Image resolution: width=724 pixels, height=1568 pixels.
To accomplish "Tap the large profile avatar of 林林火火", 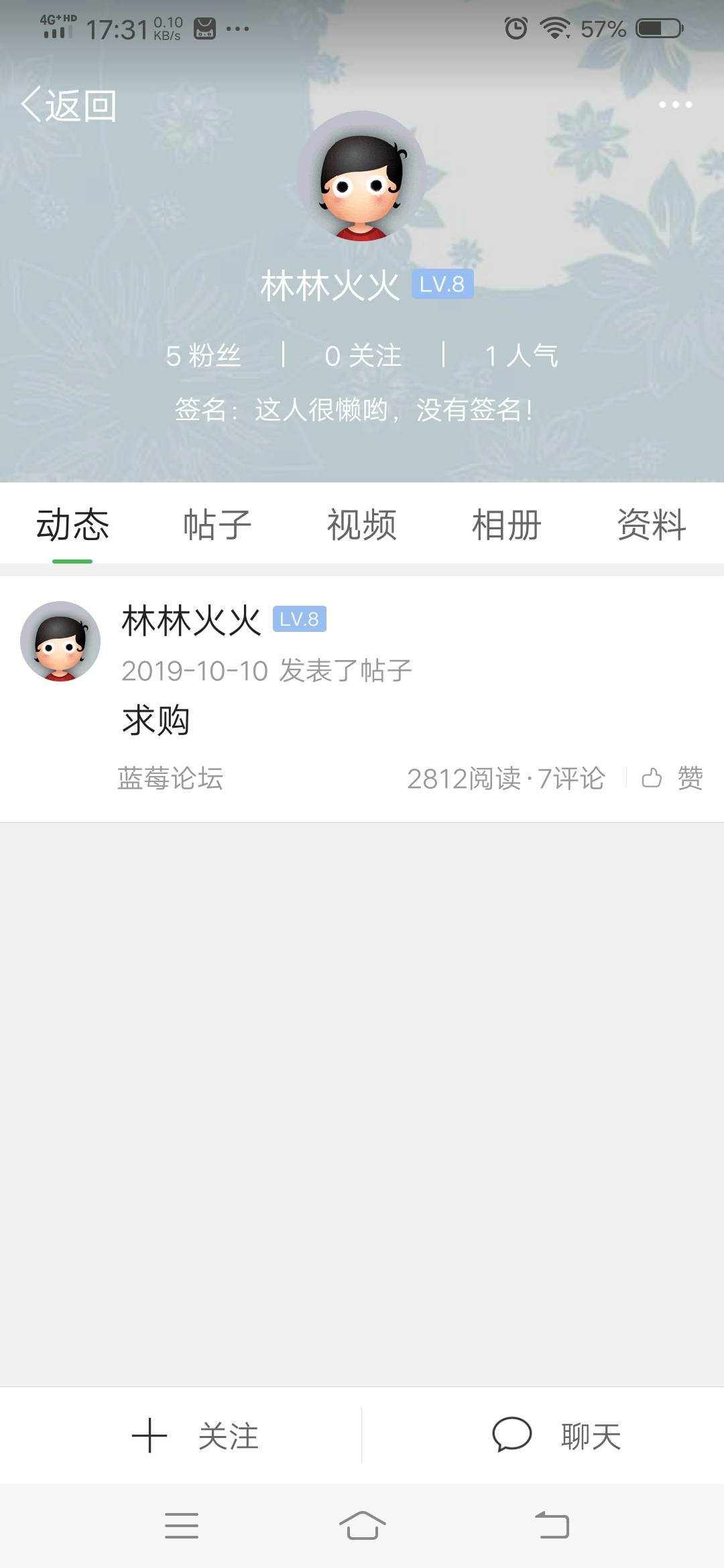I will (x=362, y=176).
